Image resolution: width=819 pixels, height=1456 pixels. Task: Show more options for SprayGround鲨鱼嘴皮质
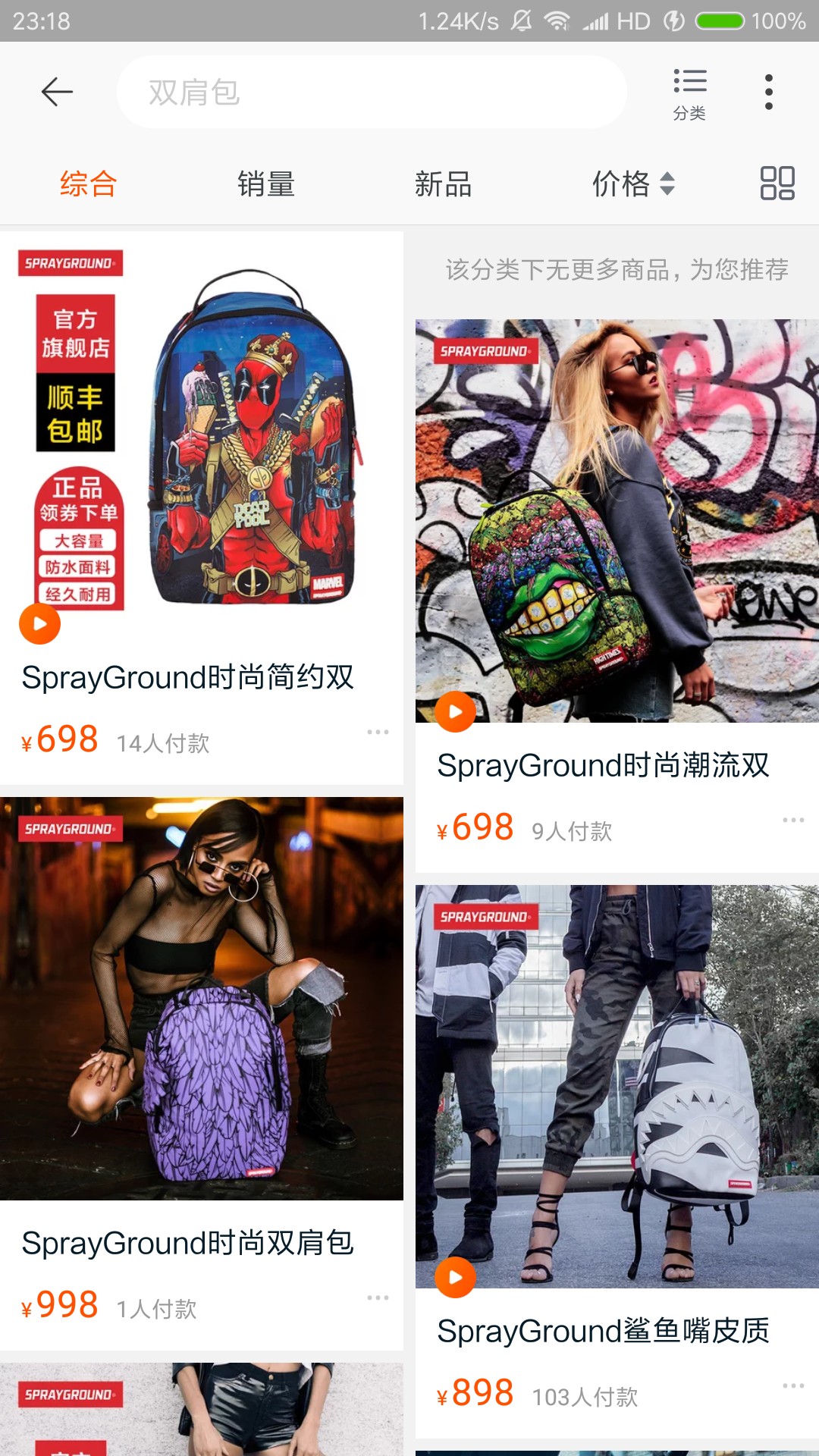(793, 1385)
